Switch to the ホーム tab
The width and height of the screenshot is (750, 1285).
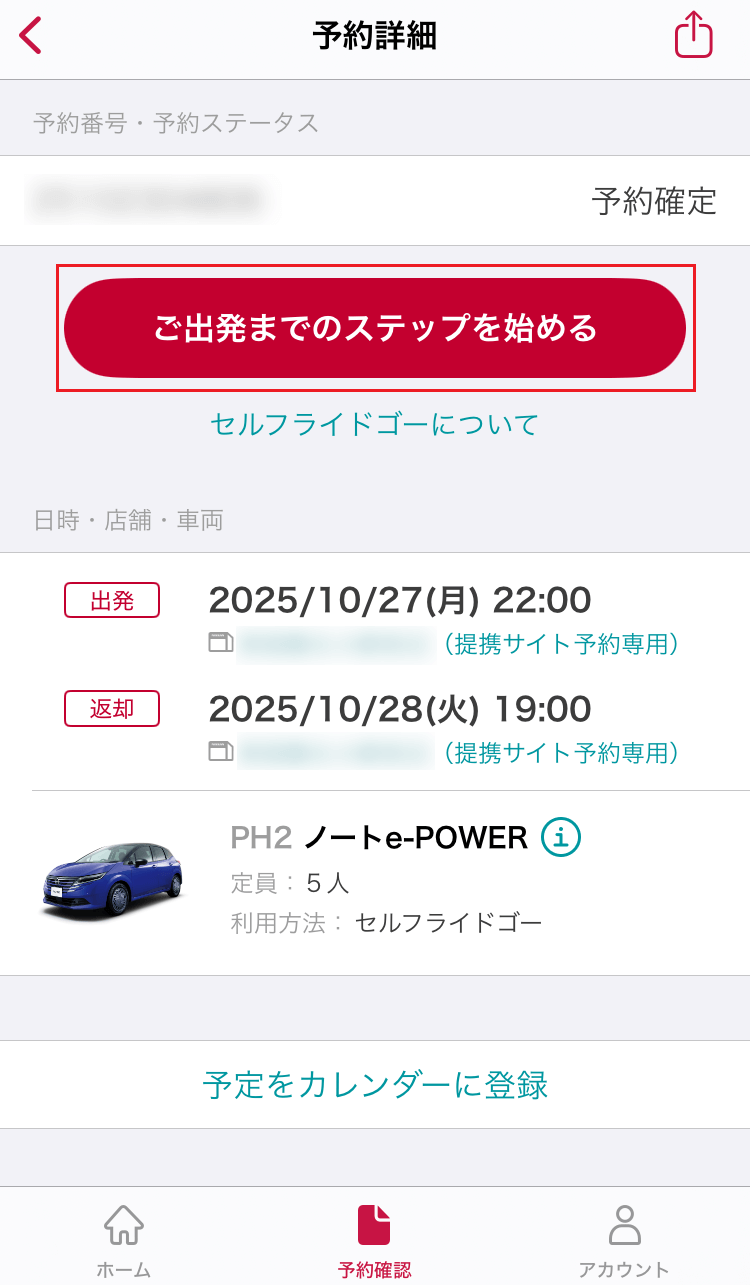click(x=124, y=1240)
